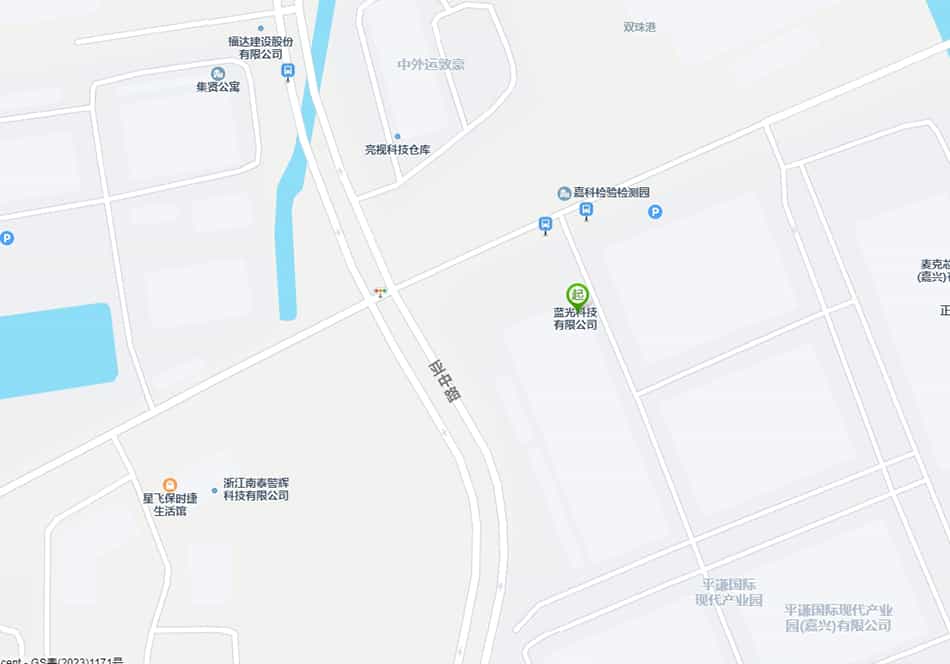Screen dimensions: 950x664
Task: Select the 福达建设股份有限公司 map point
Action: [261, 28]
